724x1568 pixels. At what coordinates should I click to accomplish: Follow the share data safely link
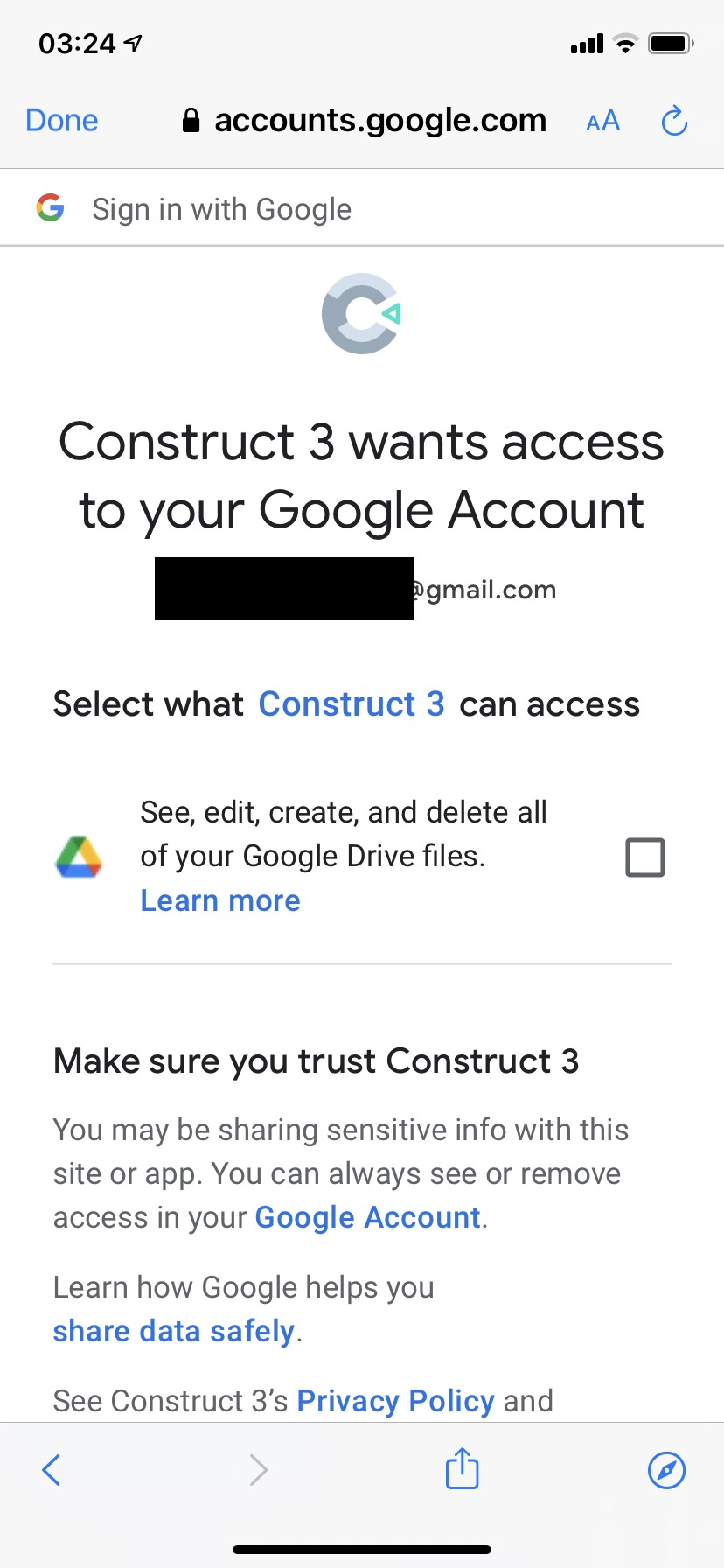point(174,1331)
